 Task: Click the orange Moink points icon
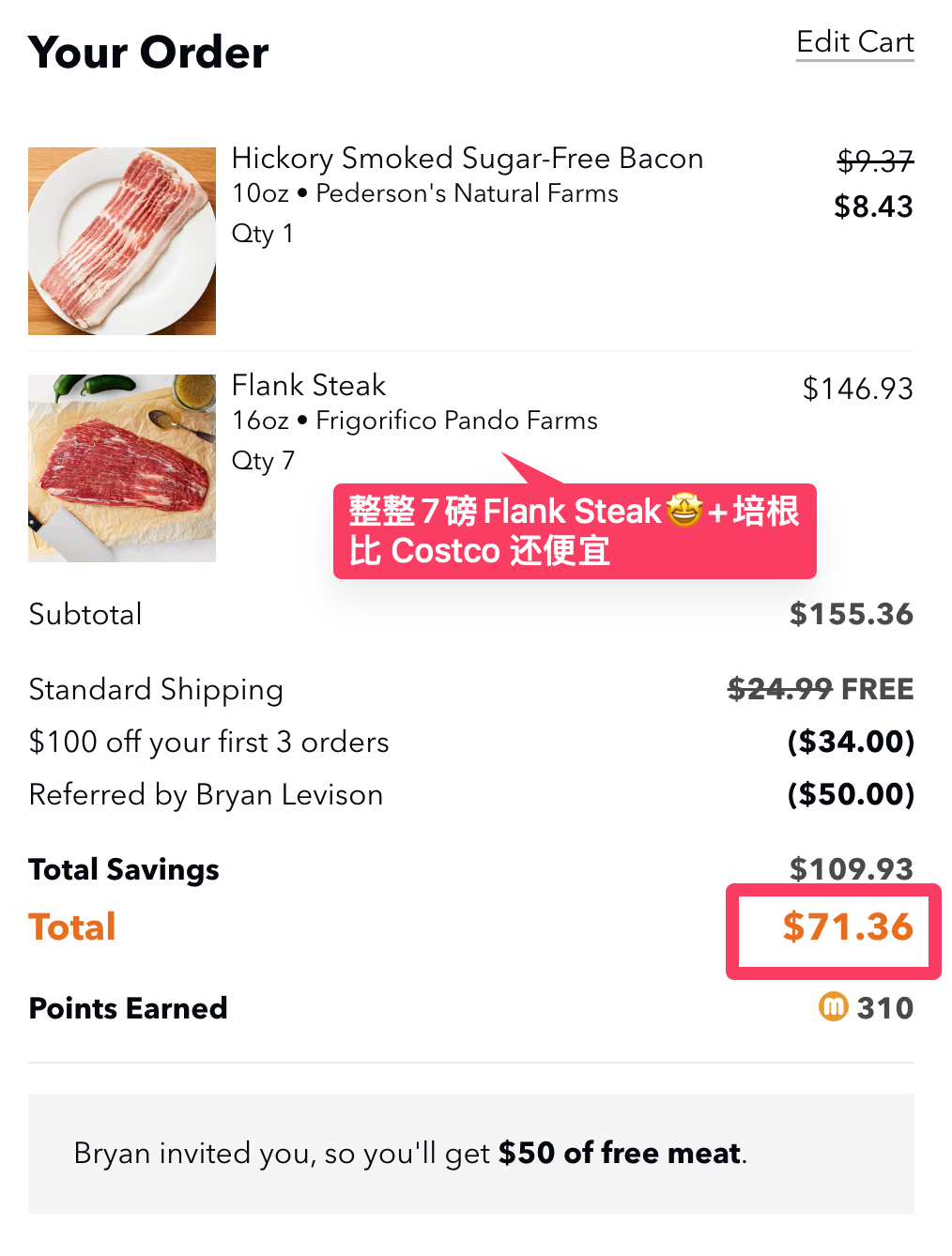click(832, 1007)
